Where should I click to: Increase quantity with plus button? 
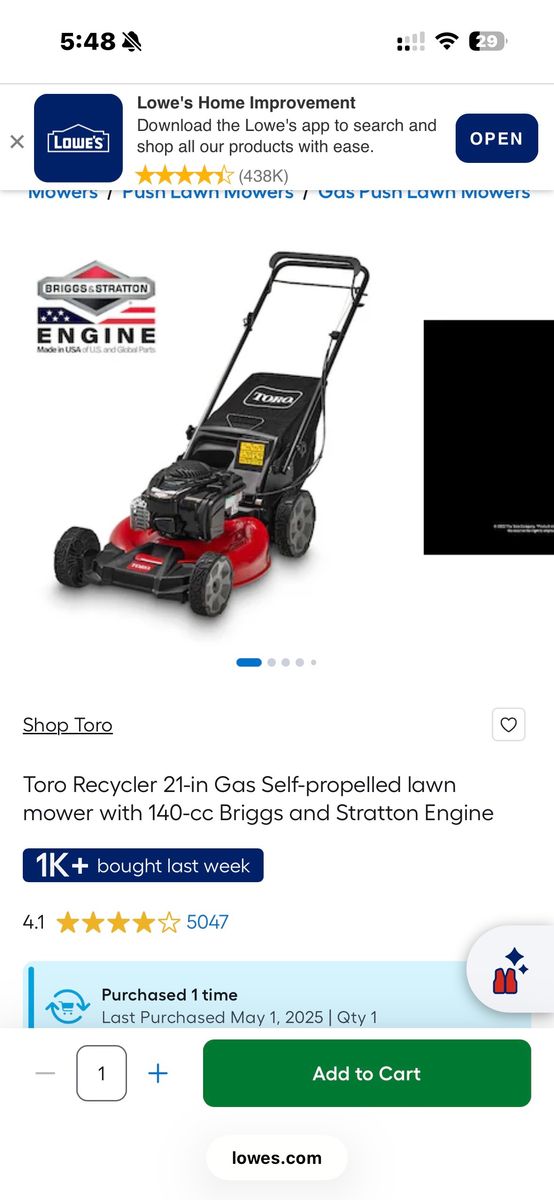(158, 1073)
